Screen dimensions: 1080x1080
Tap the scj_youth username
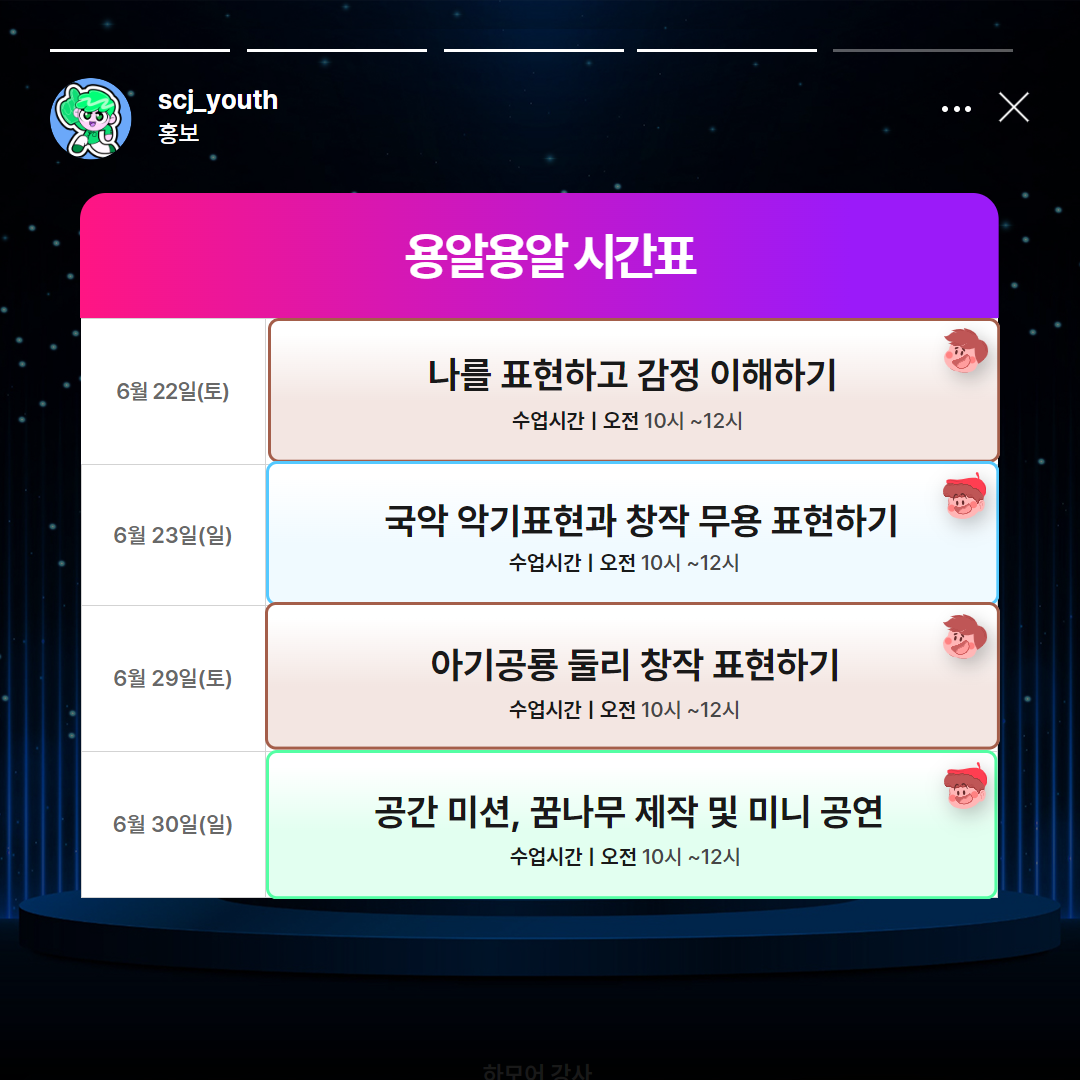[217, 100]
